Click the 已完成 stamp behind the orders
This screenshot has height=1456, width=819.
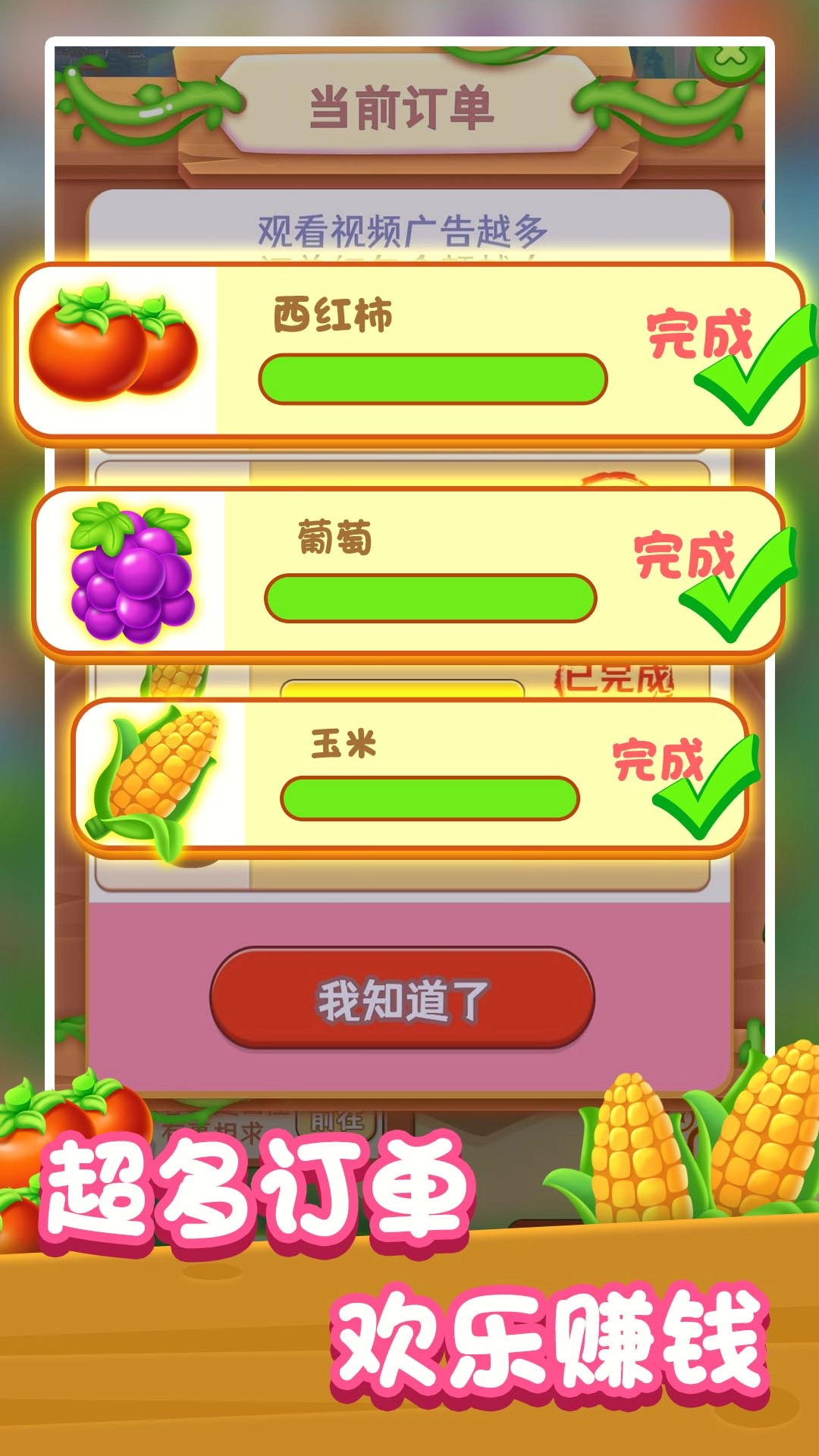[614, 679]
